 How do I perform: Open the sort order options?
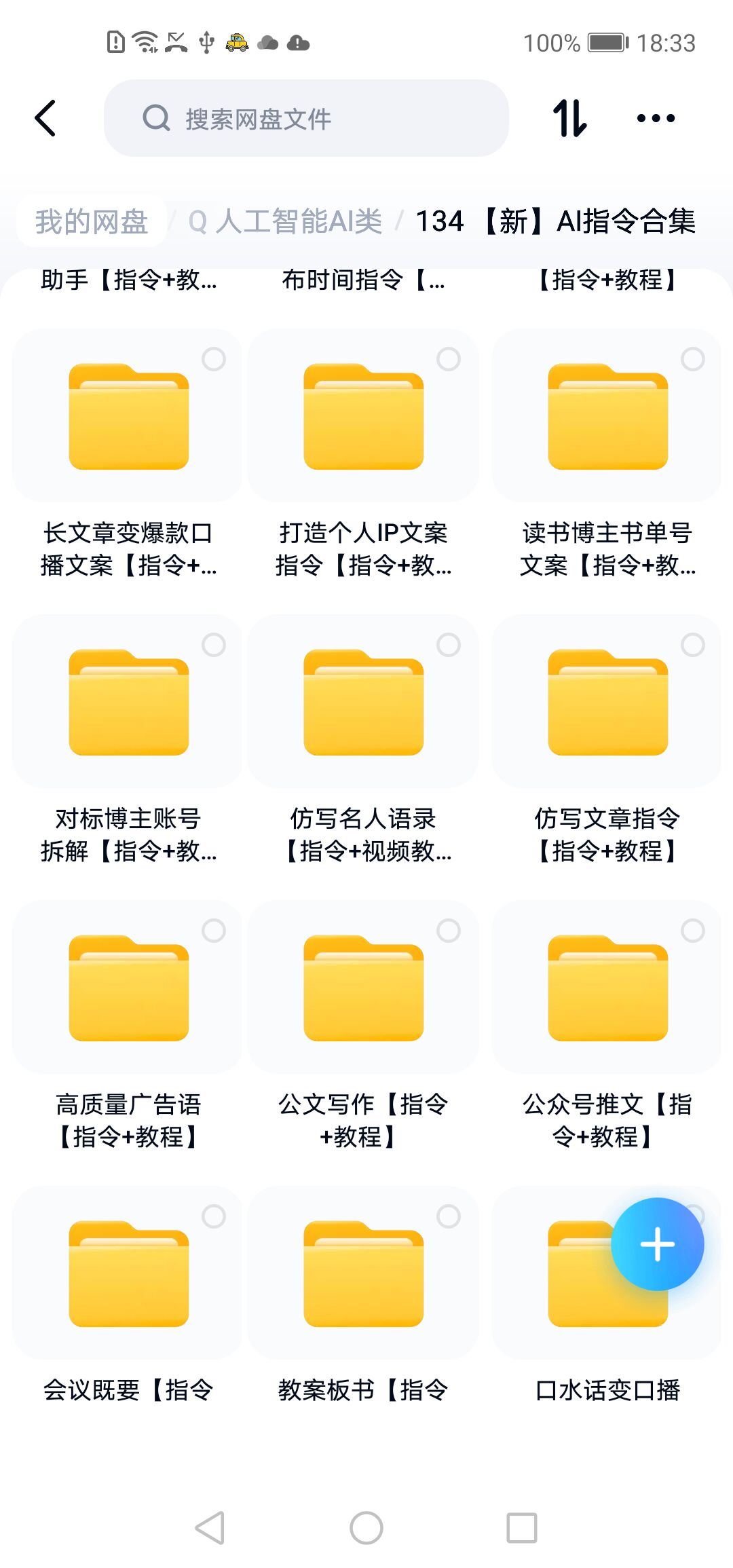569,118
